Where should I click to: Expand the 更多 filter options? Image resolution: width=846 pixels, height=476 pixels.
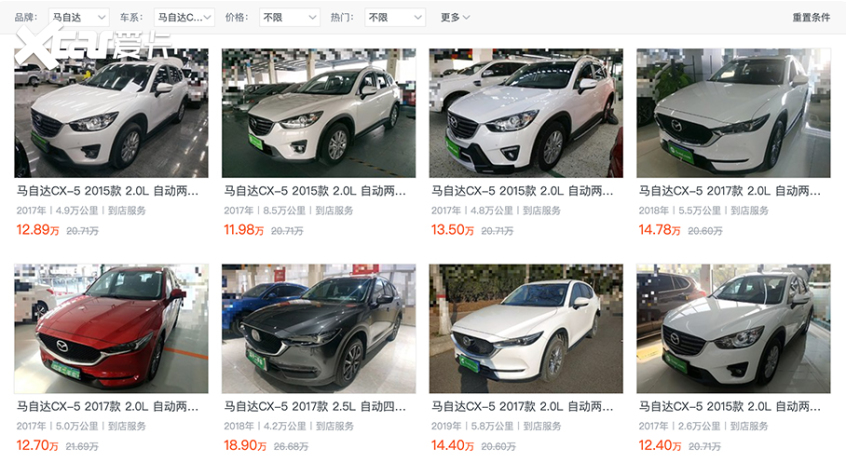pyautogui.click(x=455, y=17)
